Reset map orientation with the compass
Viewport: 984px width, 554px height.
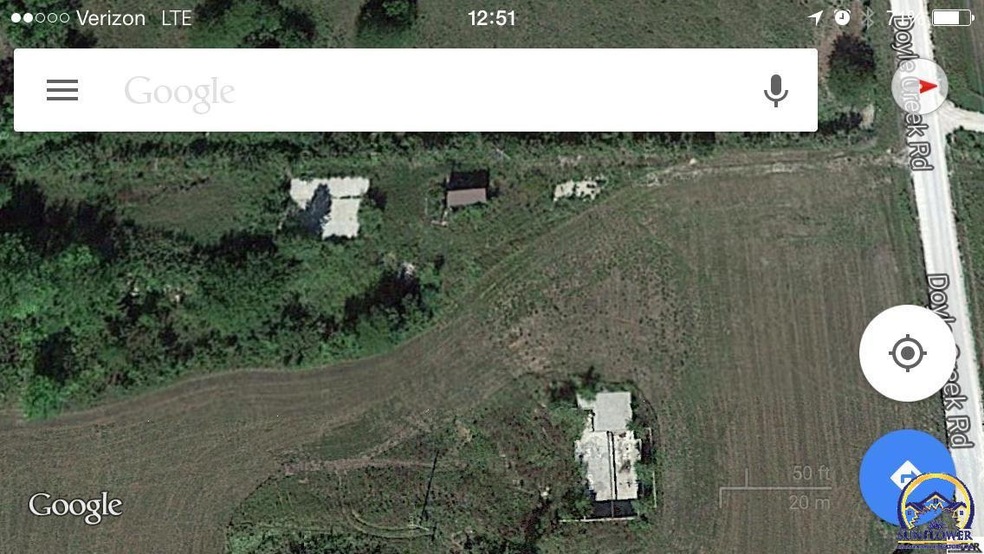920,87
